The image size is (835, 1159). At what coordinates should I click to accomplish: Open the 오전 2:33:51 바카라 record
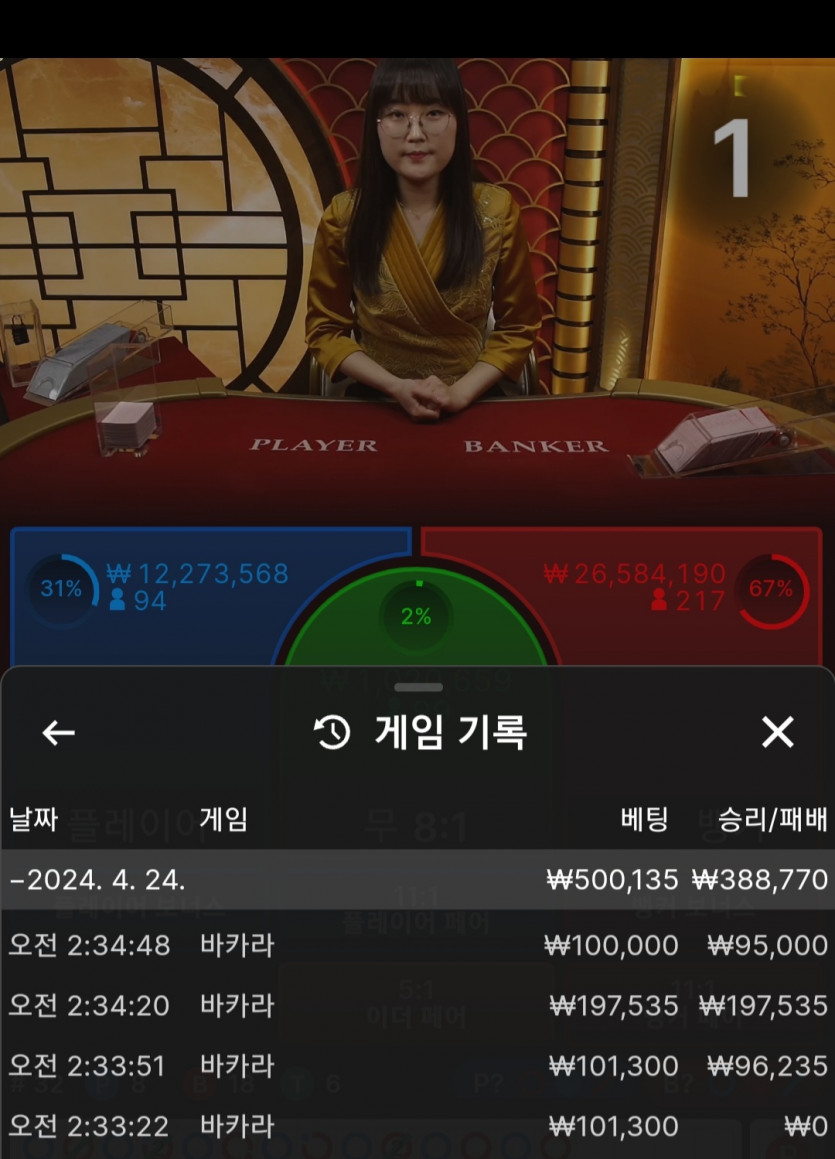[417, 1066]
